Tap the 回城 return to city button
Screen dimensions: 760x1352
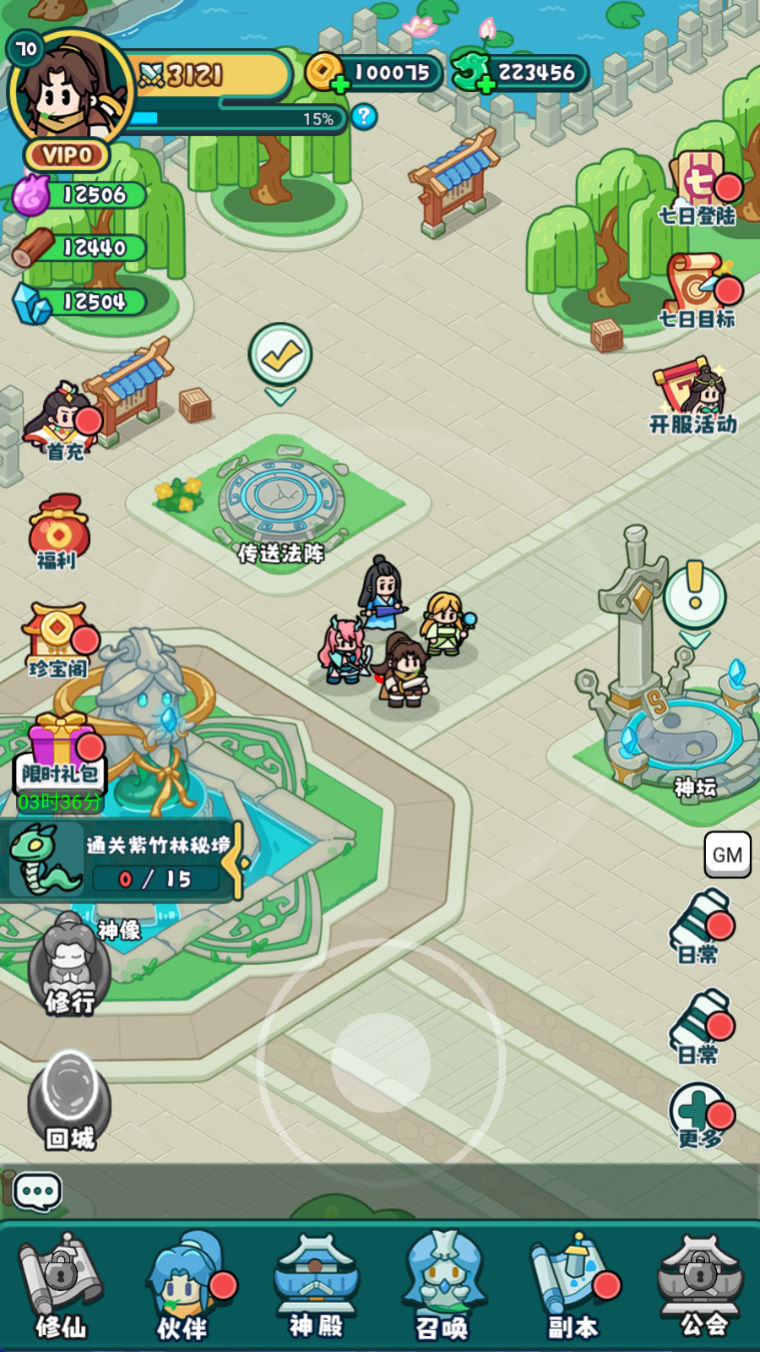click(x=69, y=1100)
